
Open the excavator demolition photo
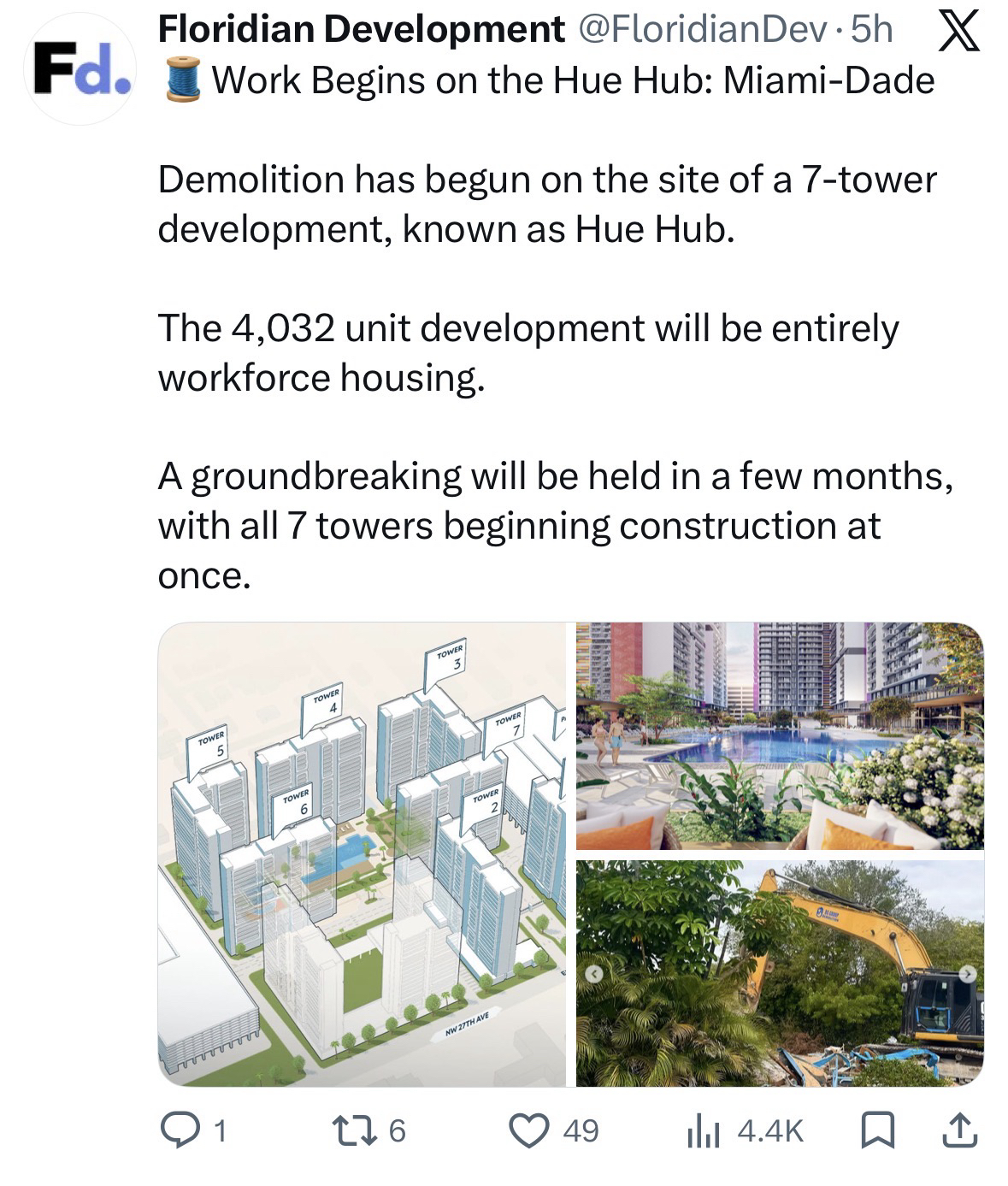pos(779,973)
